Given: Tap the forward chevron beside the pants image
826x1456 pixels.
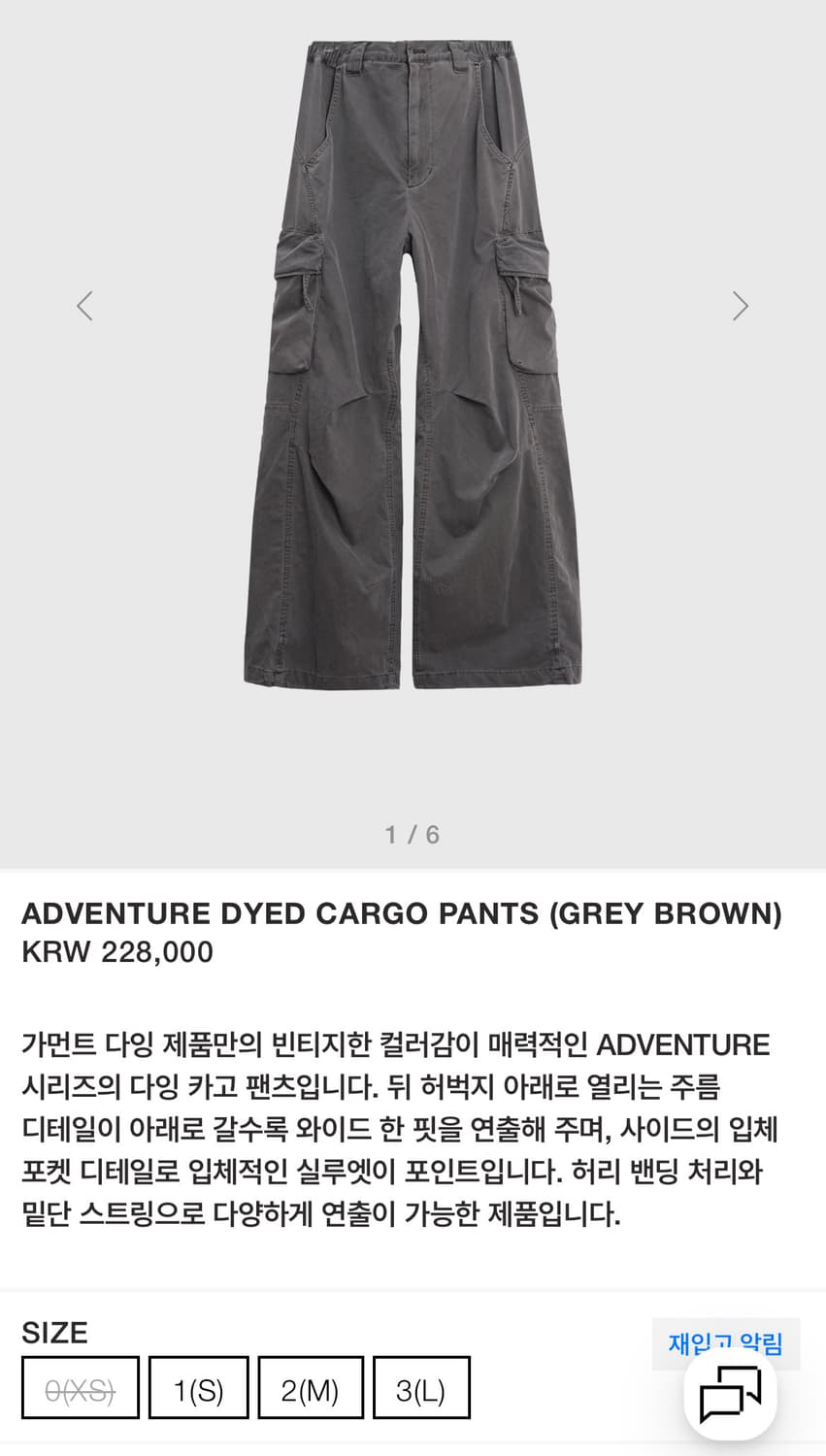Looking at the screenshot, I should click(x=741, y=306).
